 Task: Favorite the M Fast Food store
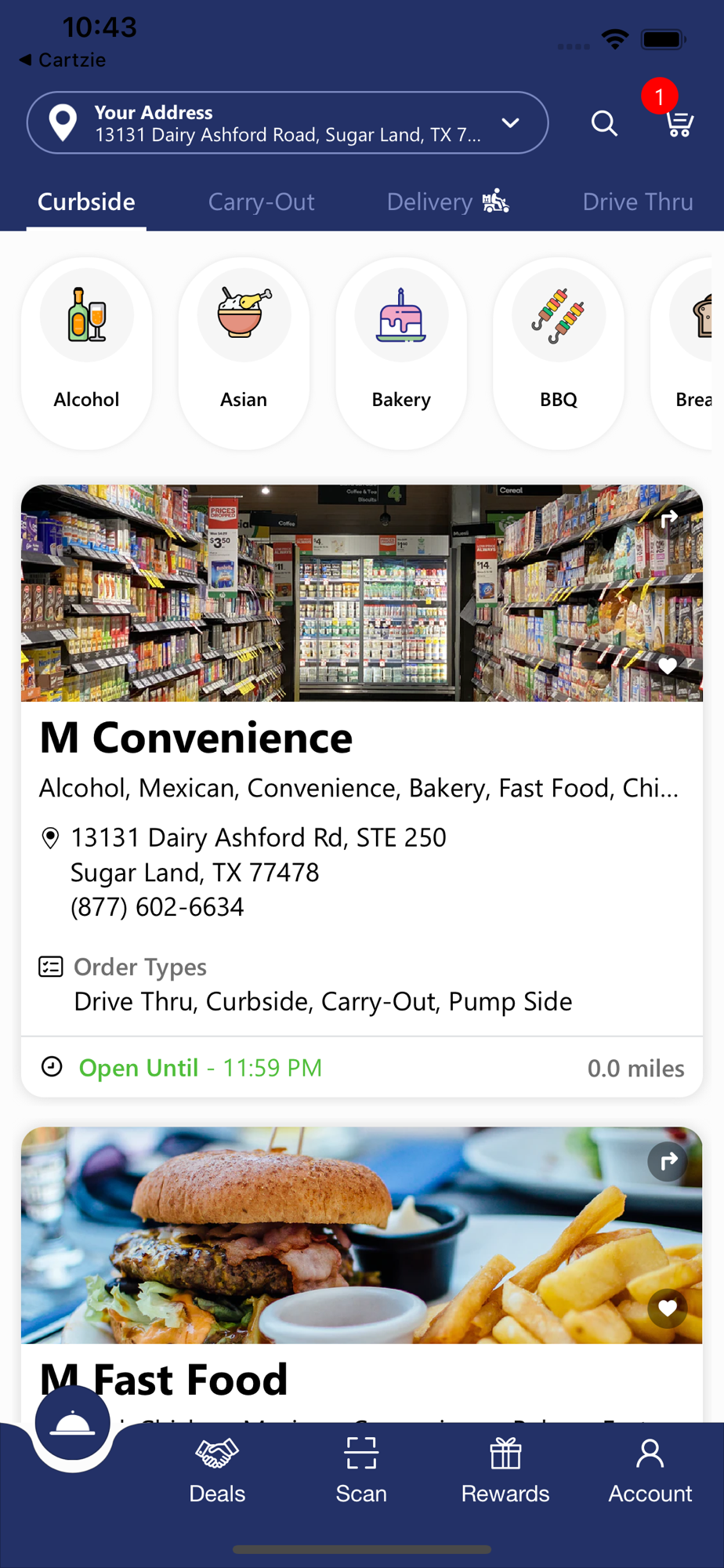point(668,1308)
